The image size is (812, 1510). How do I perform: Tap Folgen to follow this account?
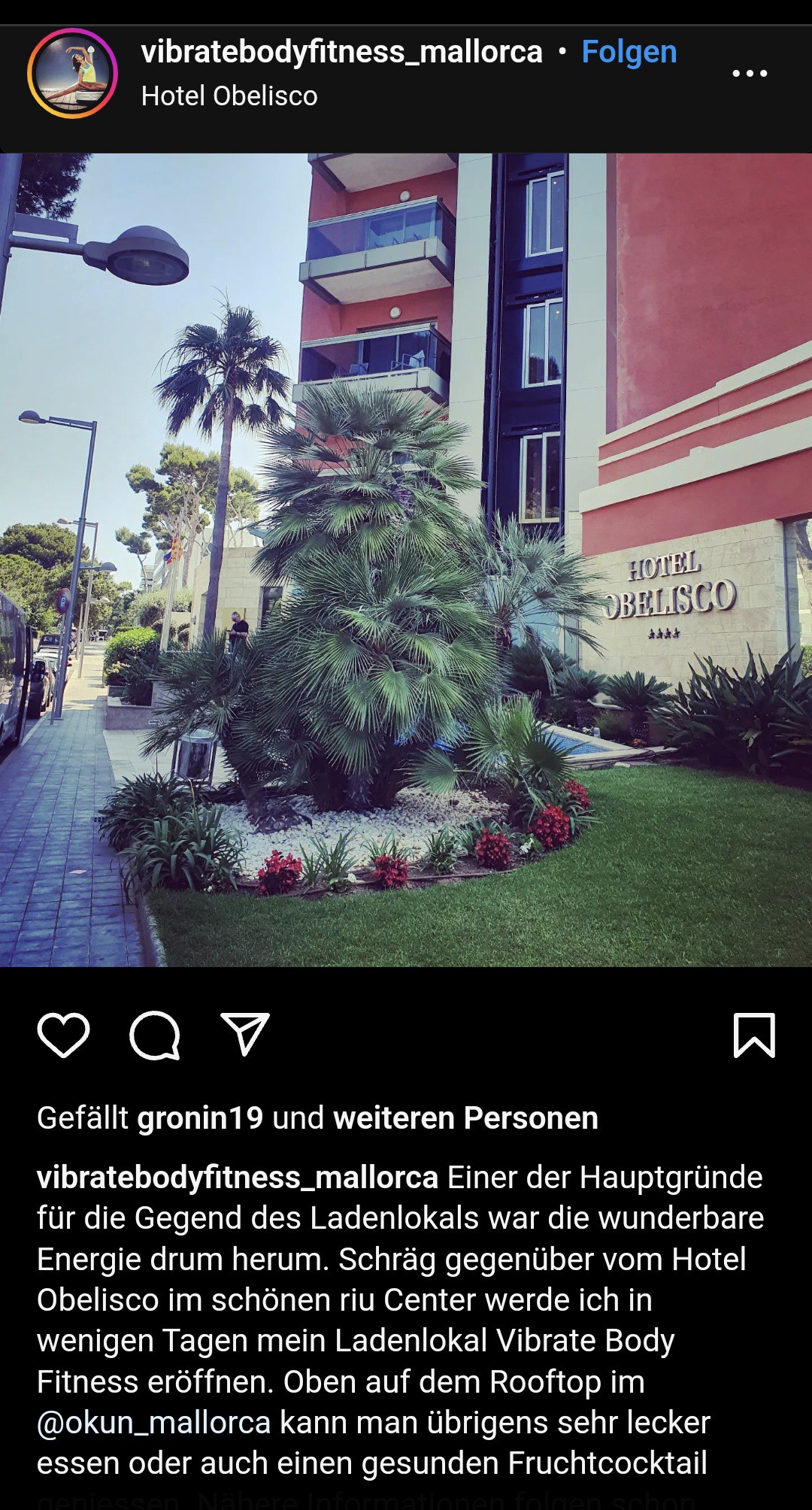pos(629,52)
